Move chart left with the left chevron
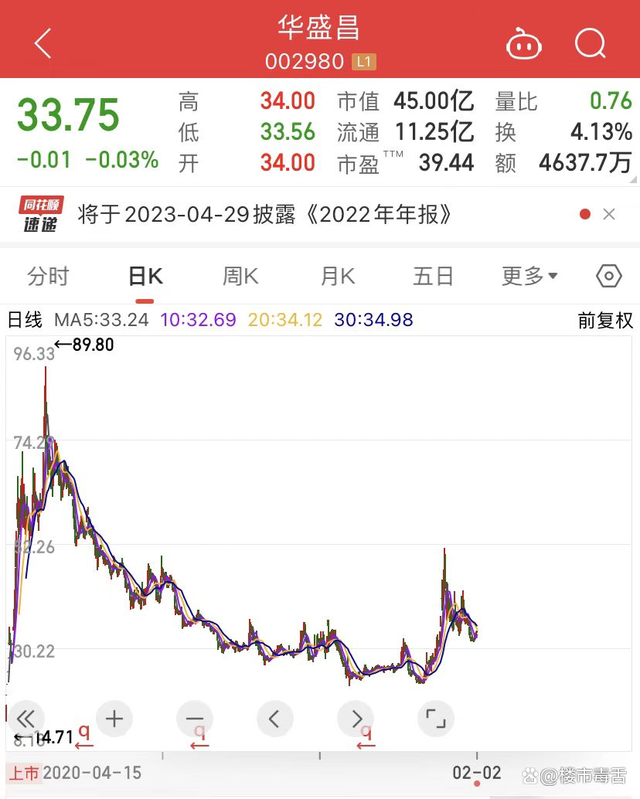640x799 pixels. [275, 718]
